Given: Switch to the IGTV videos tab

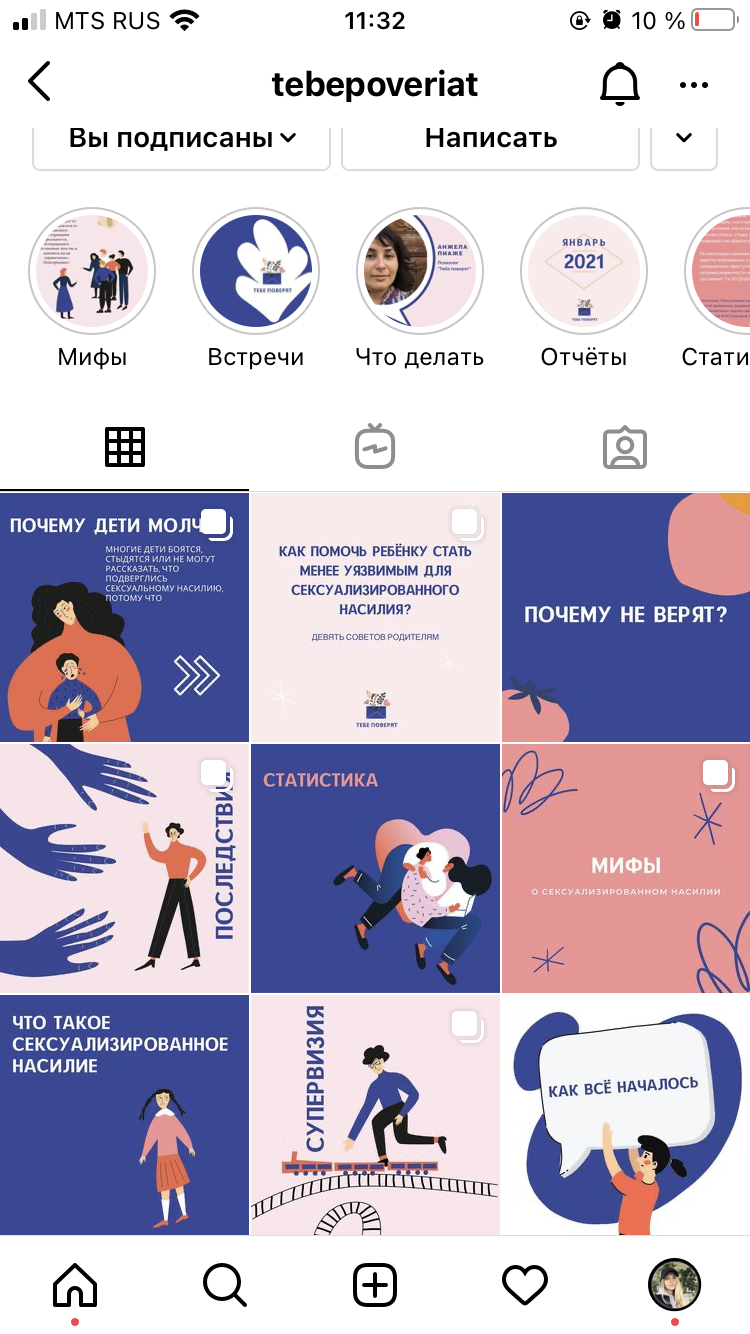Looking at the screenshot, I should click(375, 448).
